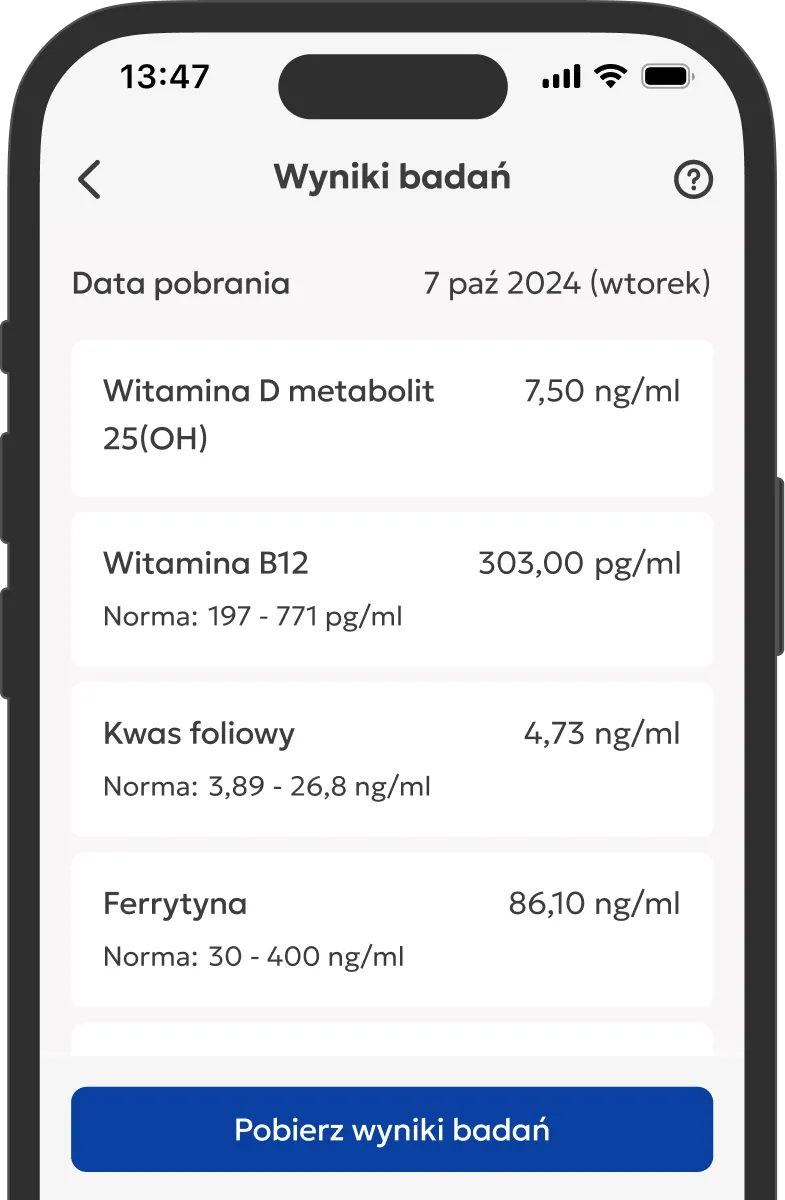
Task: Open the Data pobrania date selector
Action: pos(181,283)
